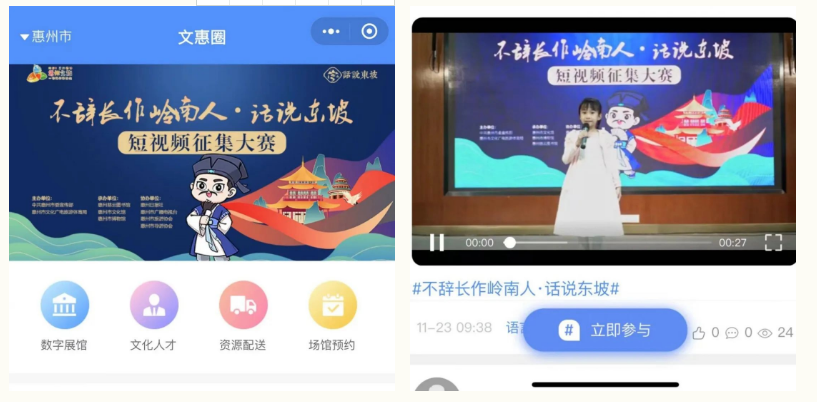Open the mini program more menu
817x402 pixels.
pos(330,32)
